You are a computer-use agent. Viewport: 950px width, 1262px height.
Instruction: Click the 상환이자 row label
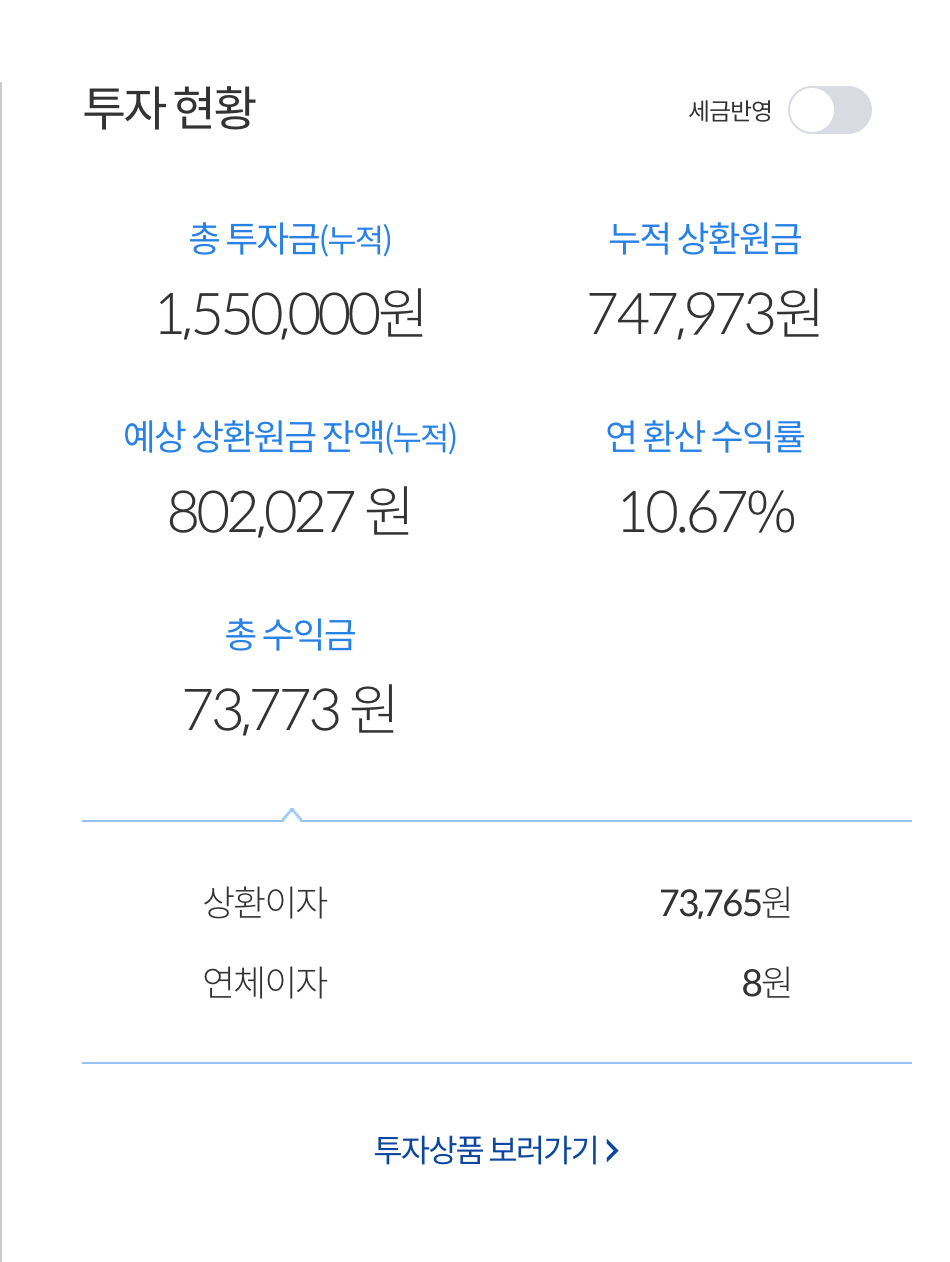coord(266,902)
